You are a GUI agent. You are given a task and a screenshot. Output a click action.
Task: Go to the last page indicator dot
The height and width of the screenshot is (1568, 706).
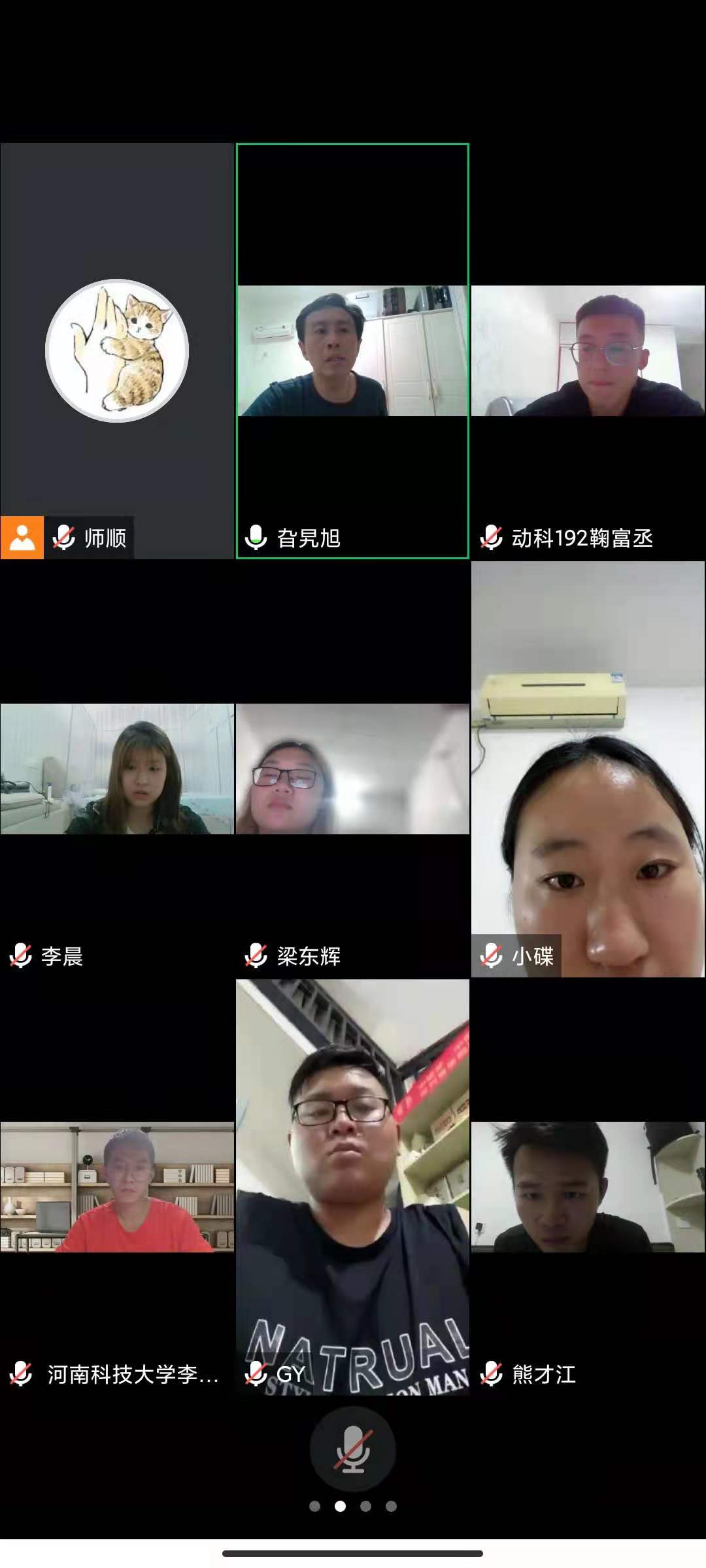(x=391, y=1506)
